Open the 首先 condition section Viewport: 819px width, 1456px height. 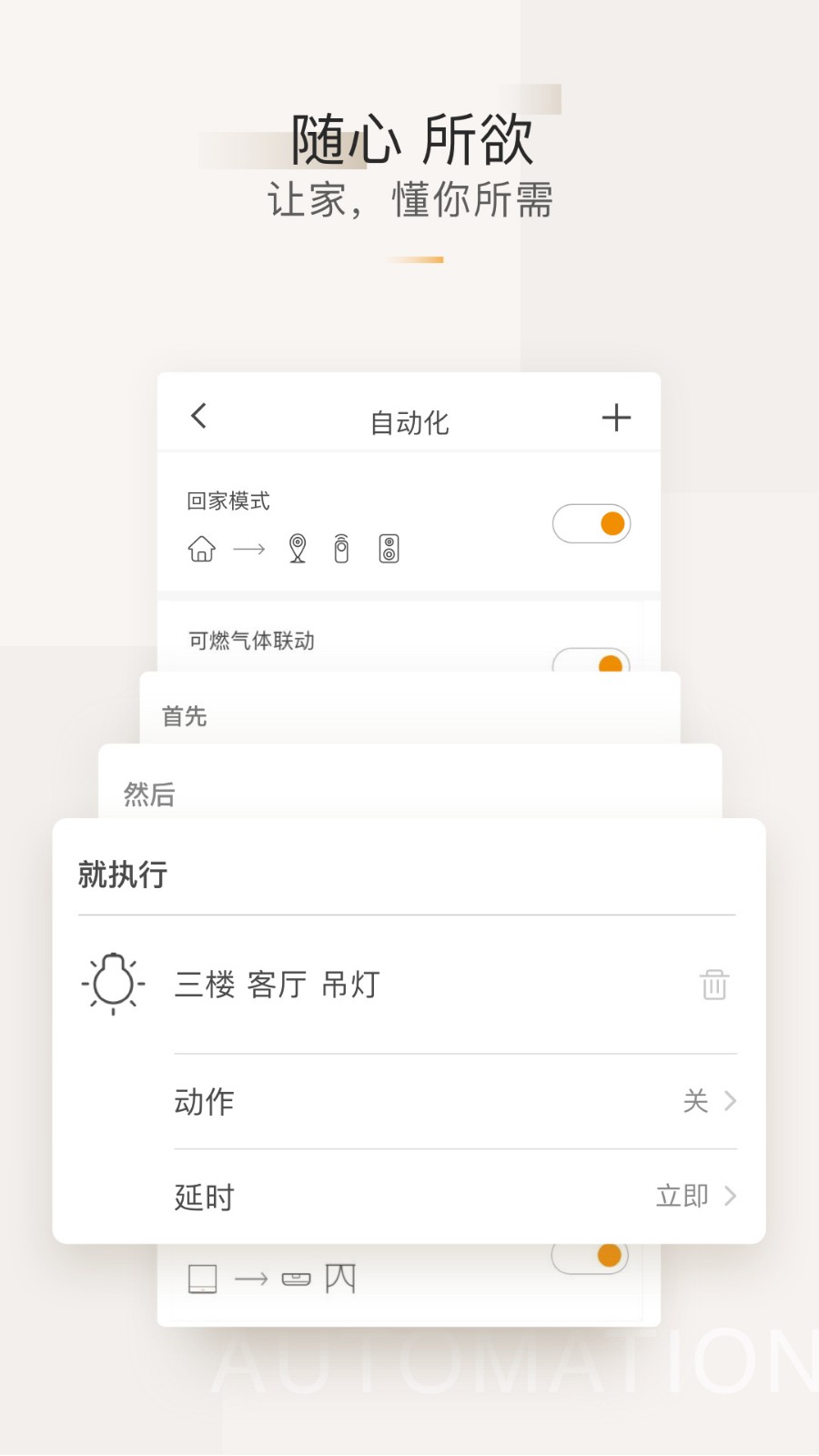pyautogui.click(x=185, y=716)
